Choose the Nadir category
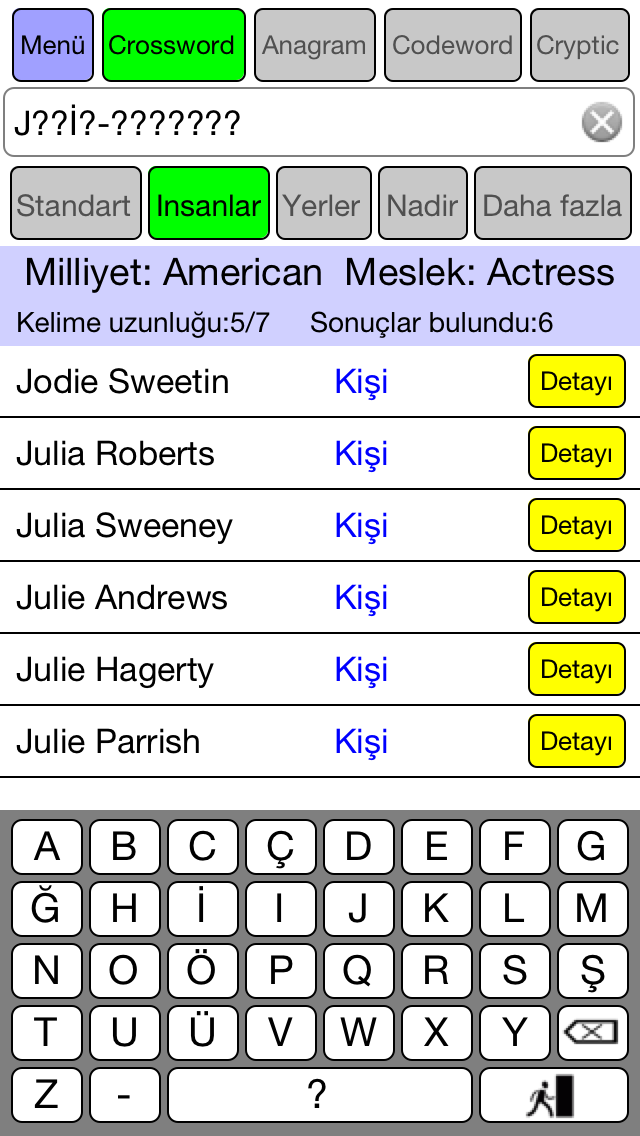 pyautogui.click(x=423, y=204)
